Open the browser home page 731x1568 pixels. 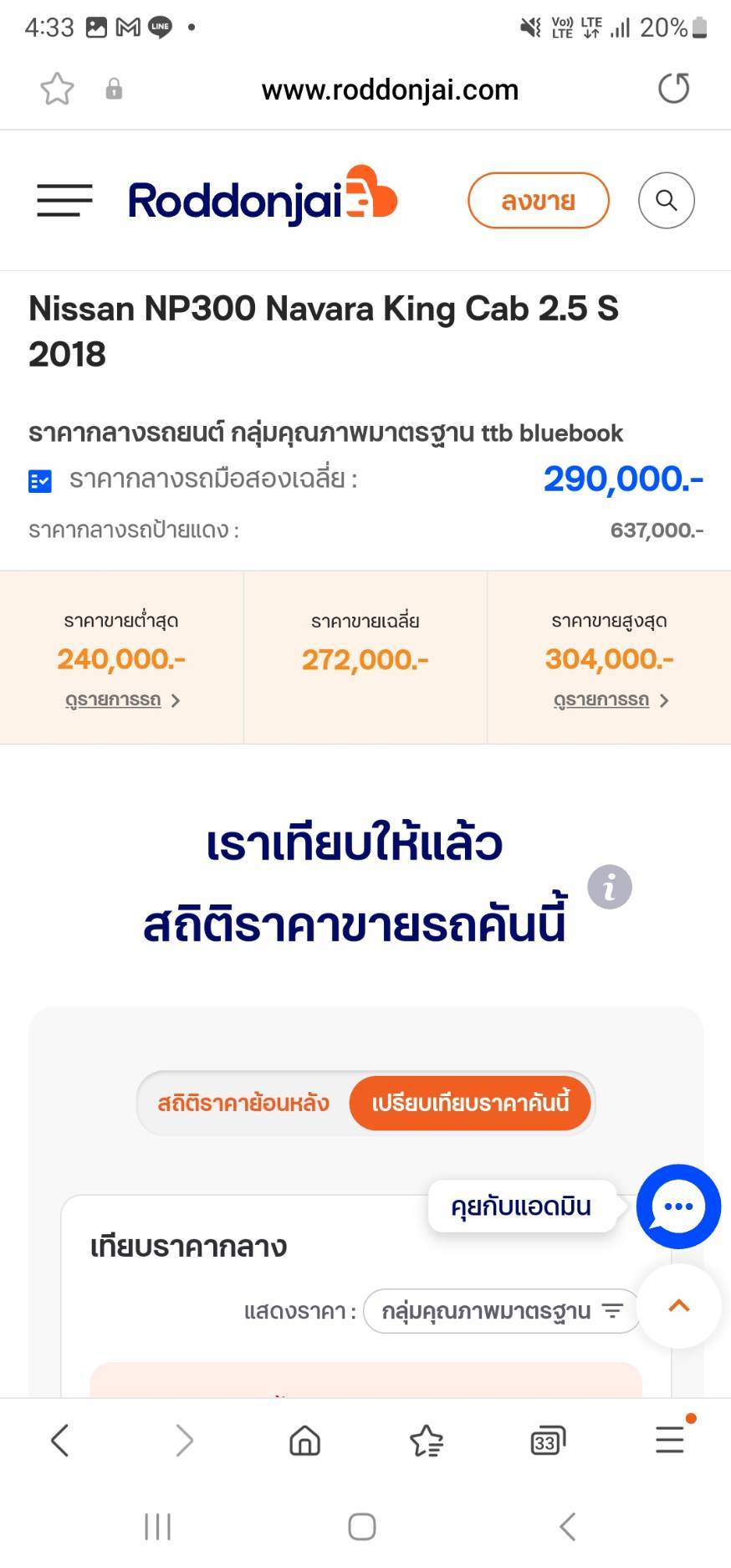(304, 1440)
